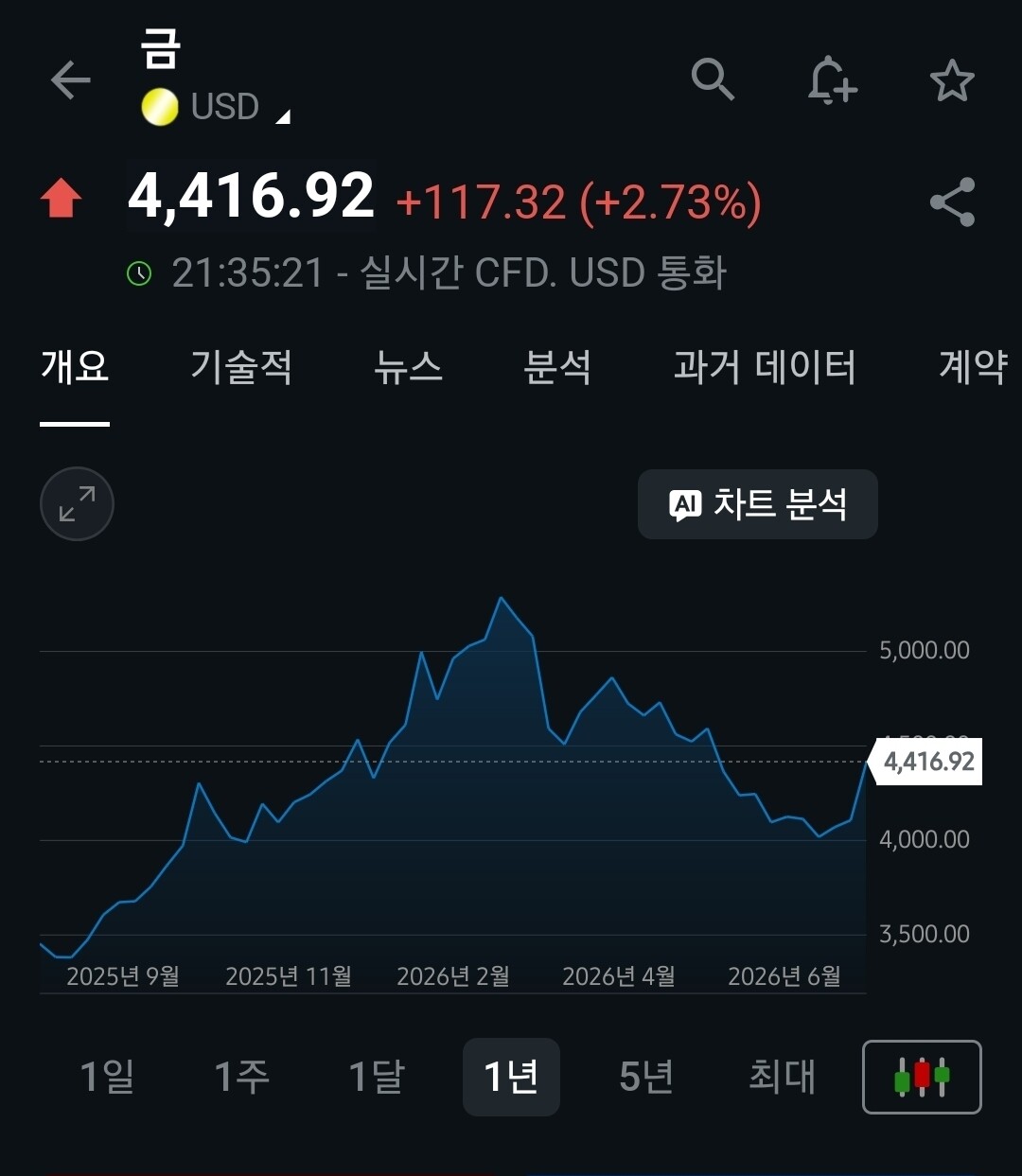
Task: Switch to the 분석 tab
Action: (557, 366)
